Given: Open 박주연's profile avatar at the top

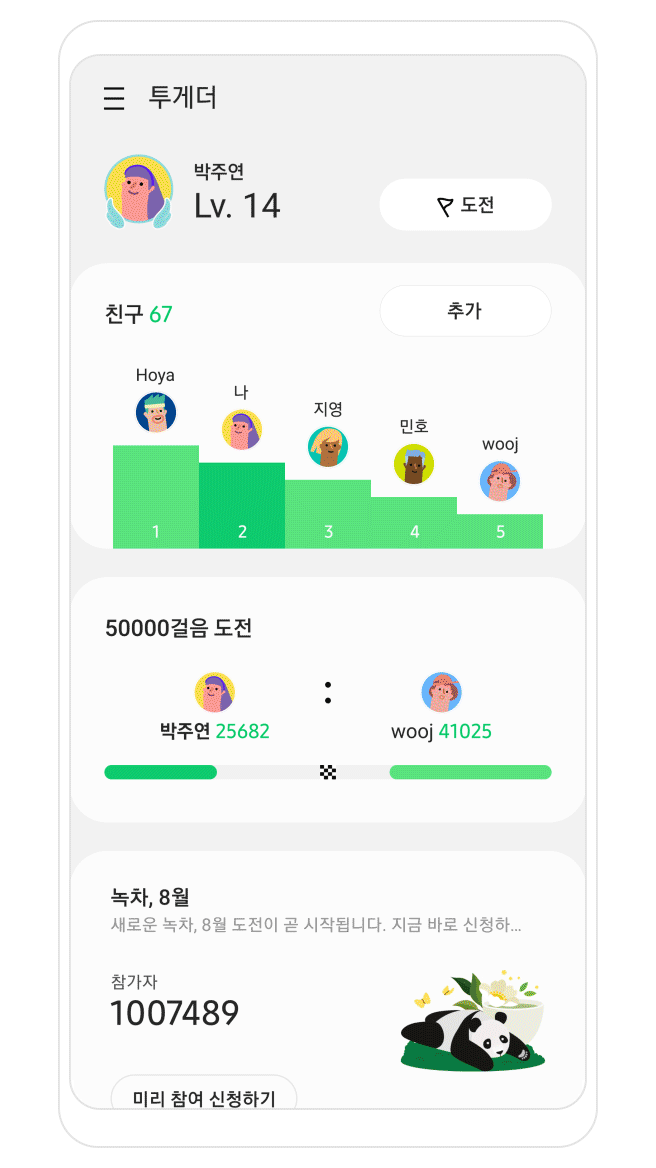Looking at the screenshot, I should point(138,190).
